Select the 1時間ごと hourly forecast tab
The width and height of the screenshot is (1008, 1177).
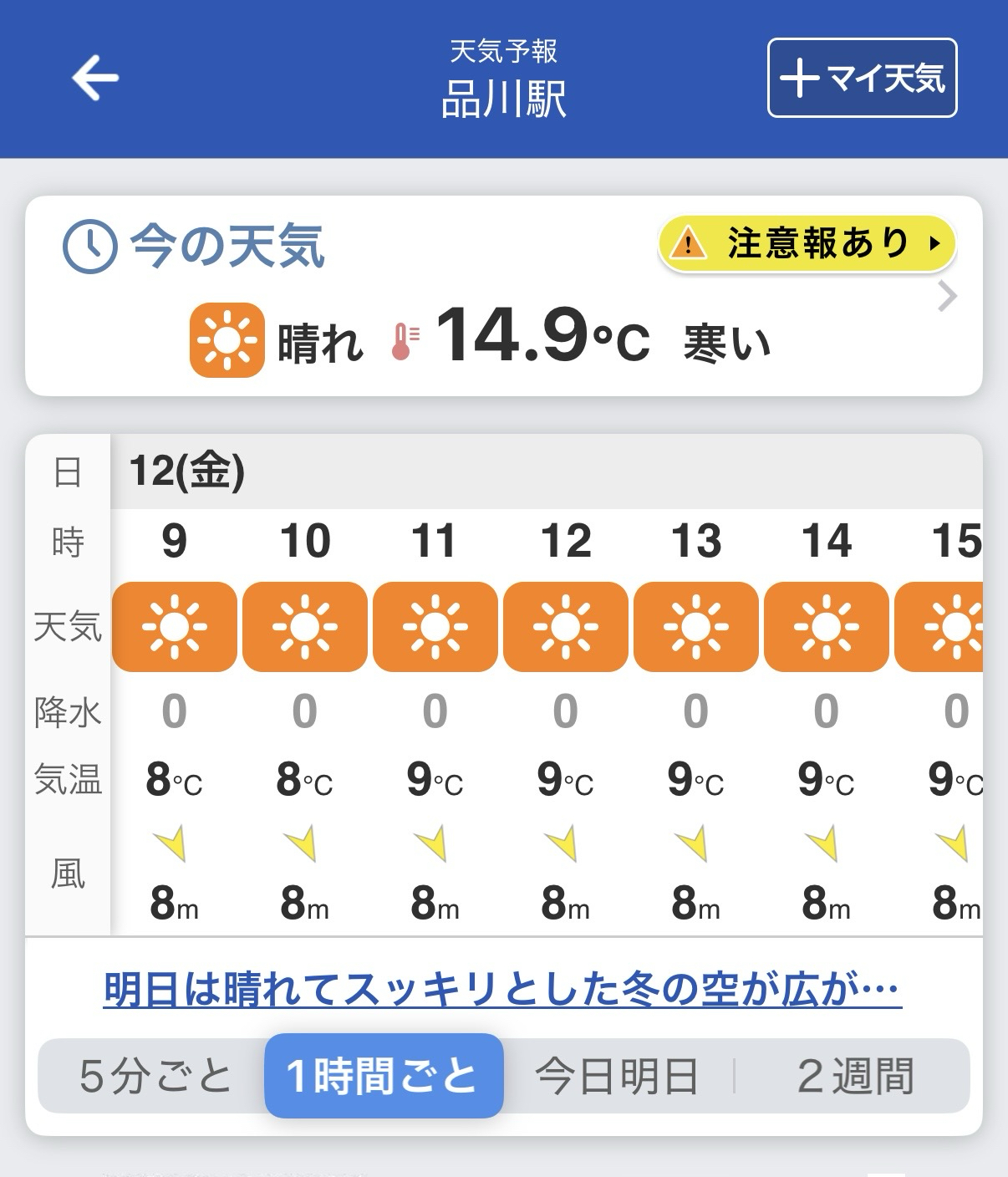pyautogui.click(x=384, y=1076)
